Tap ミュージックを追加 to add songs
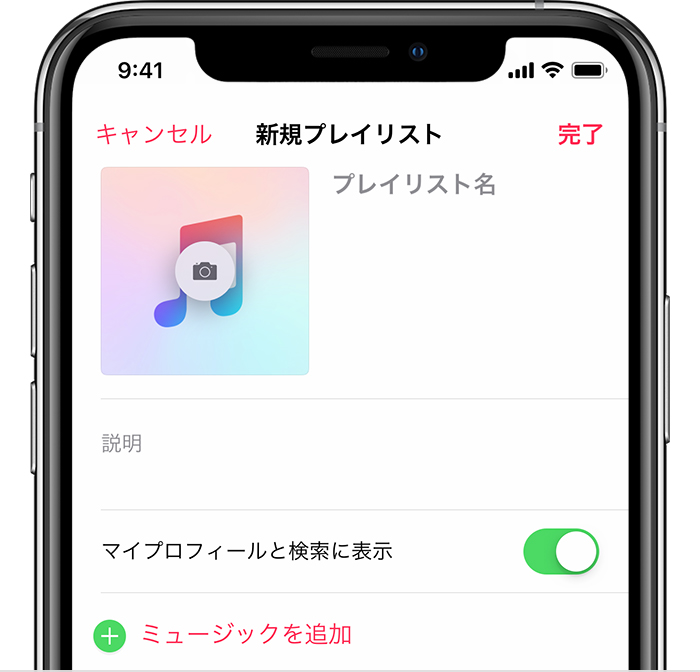700x672 pixels. coord(246,634)
